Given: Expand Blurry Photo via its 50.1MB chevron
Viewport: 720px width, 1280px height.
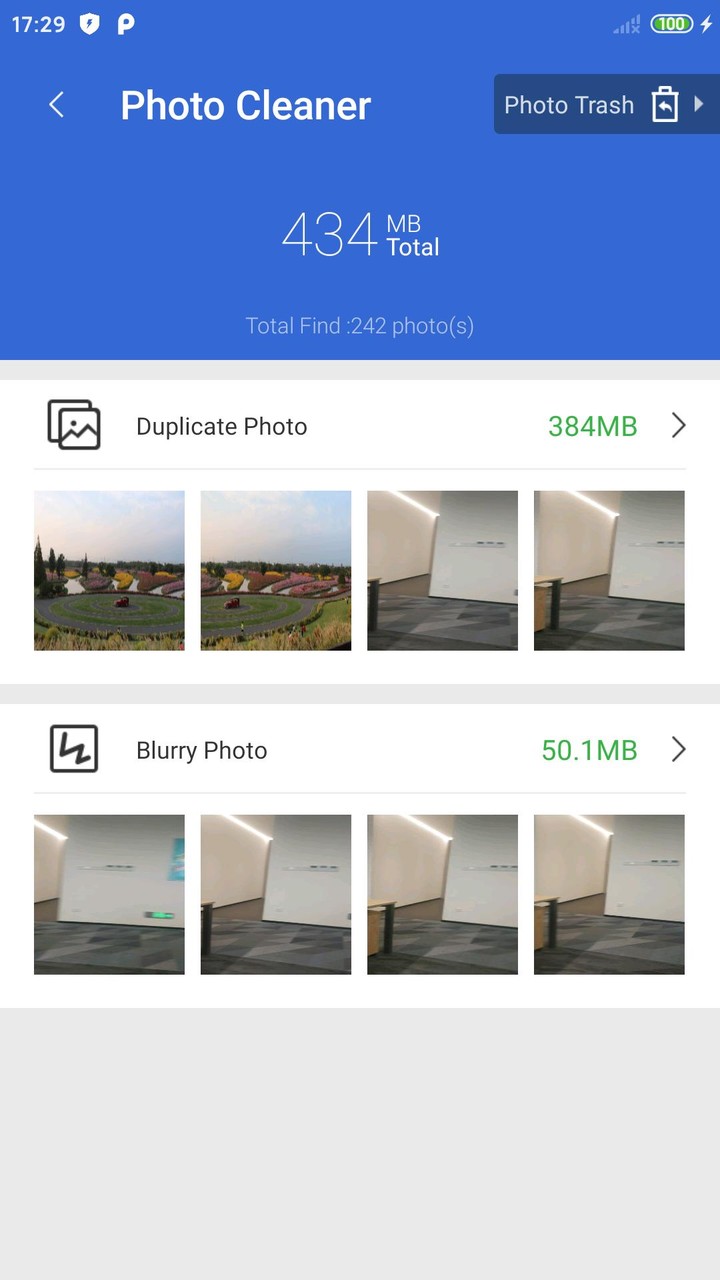Looking at the screenshot, I should (x=678, y=750).
